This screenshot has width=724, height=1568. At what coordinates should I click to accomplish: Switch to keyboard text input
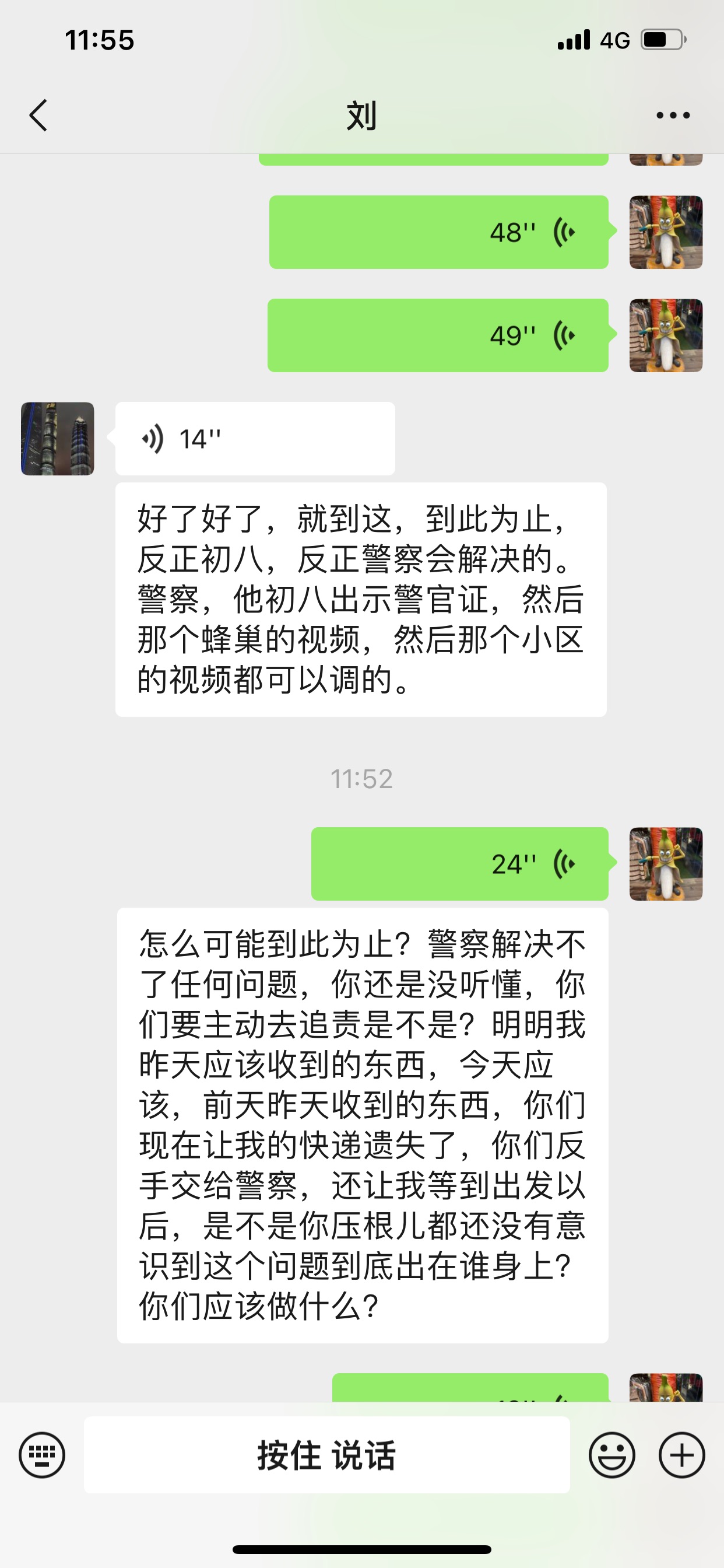pyautogui.click(x=42, y=1455)
